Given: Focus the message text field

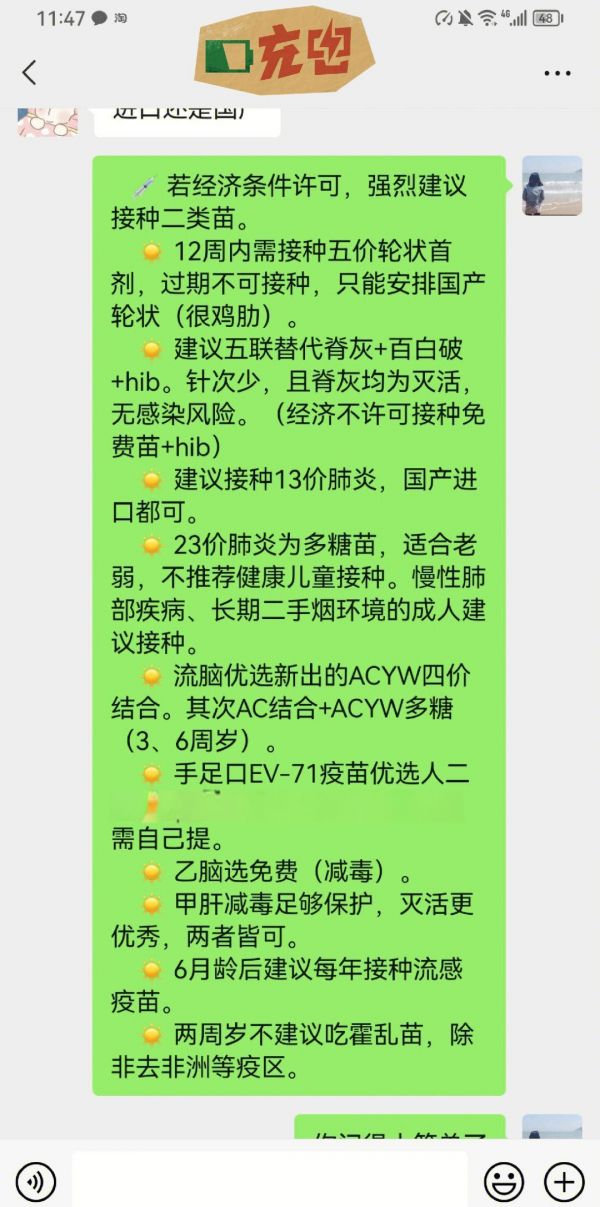Looking at the screenshot, I should tap(270, 1181).
